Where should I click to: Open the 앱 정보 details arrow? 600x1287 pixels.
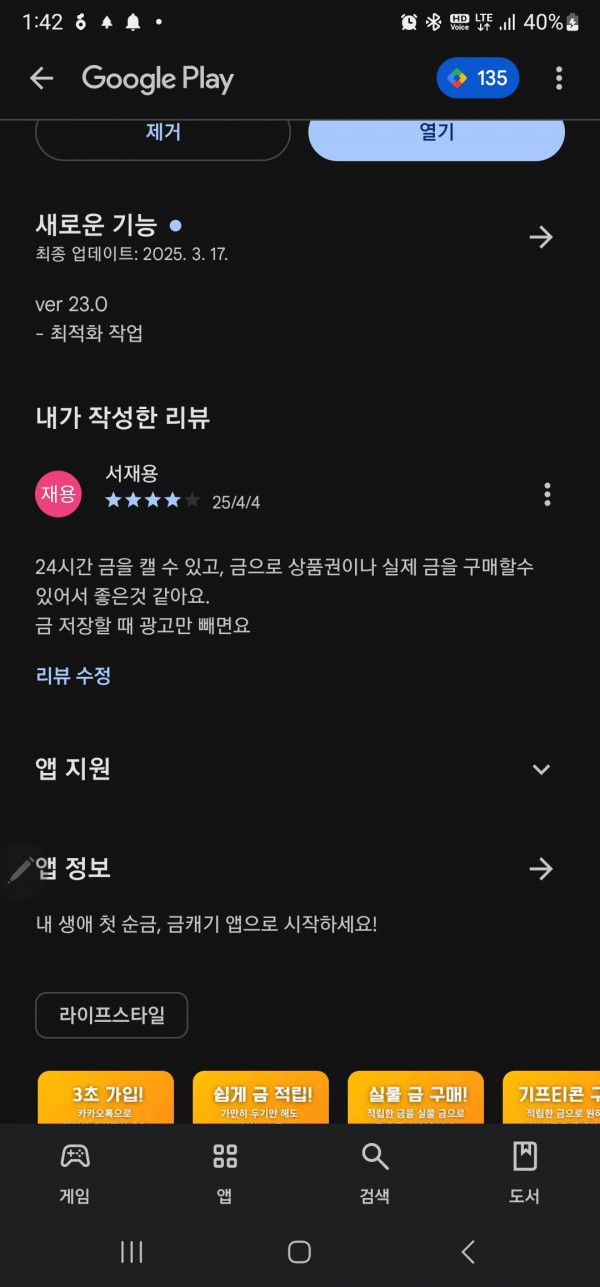pyautogui.click(x=541, y=869)
